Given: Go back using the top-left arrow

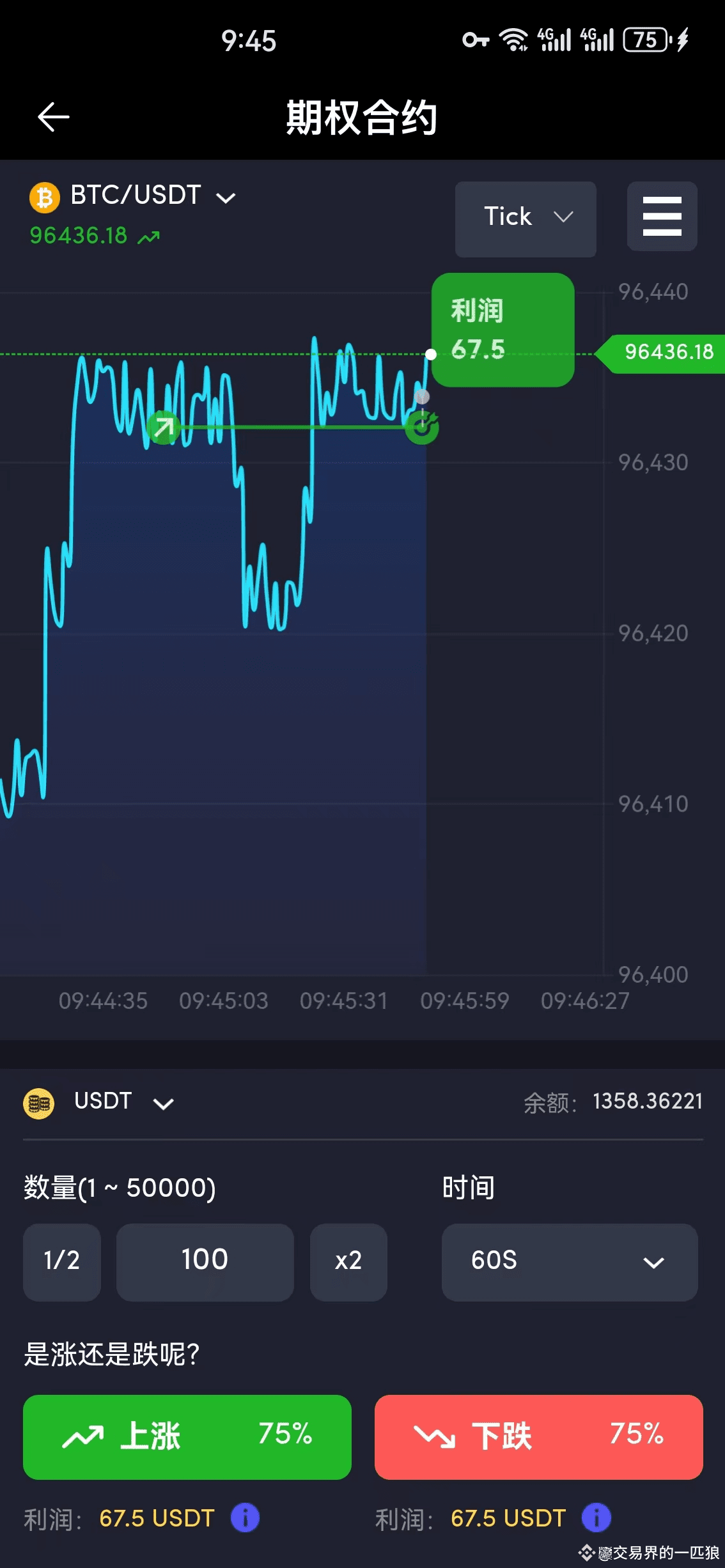Looking at the screenshot, I should tap(54, 117).
